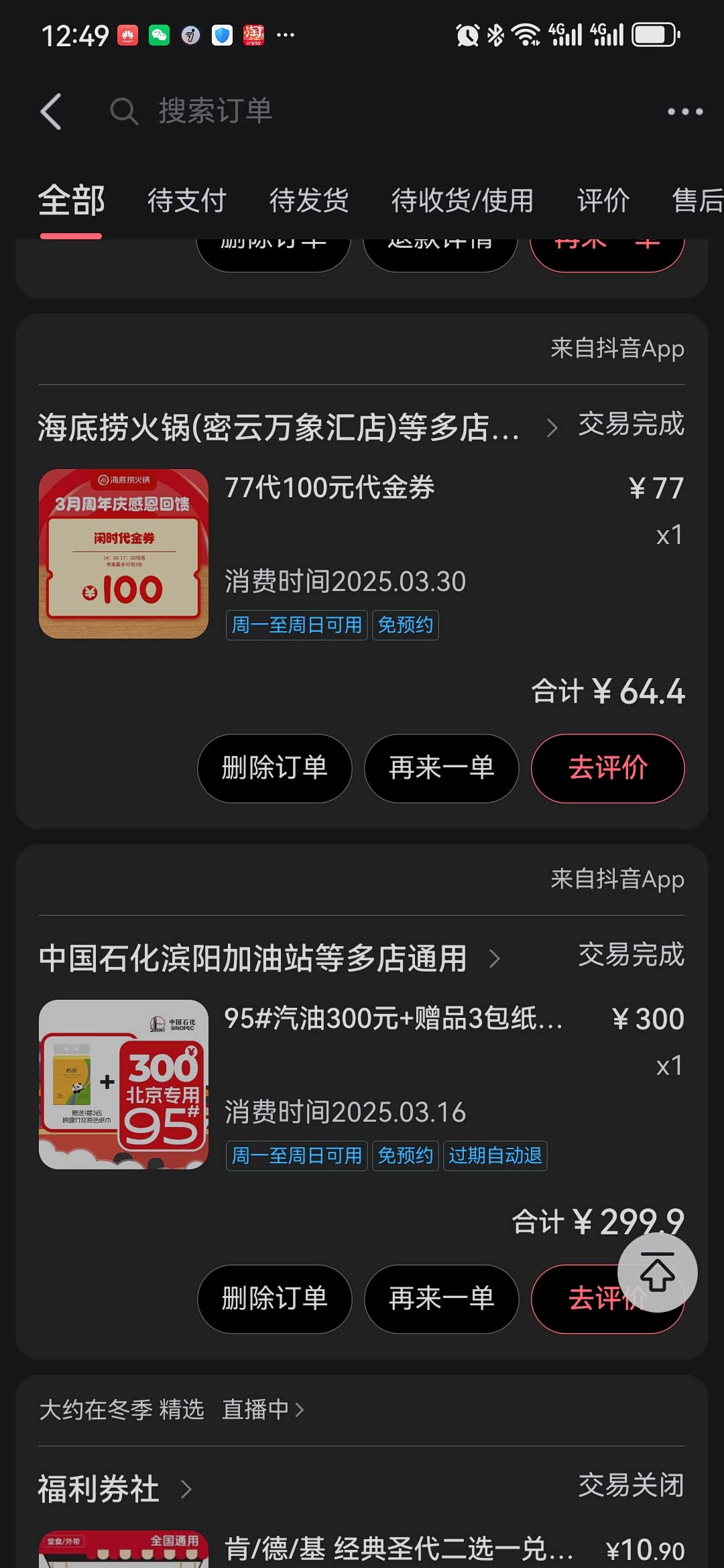
Task: Switch to the 待发货 tab
Action: [x=308, y=200]
